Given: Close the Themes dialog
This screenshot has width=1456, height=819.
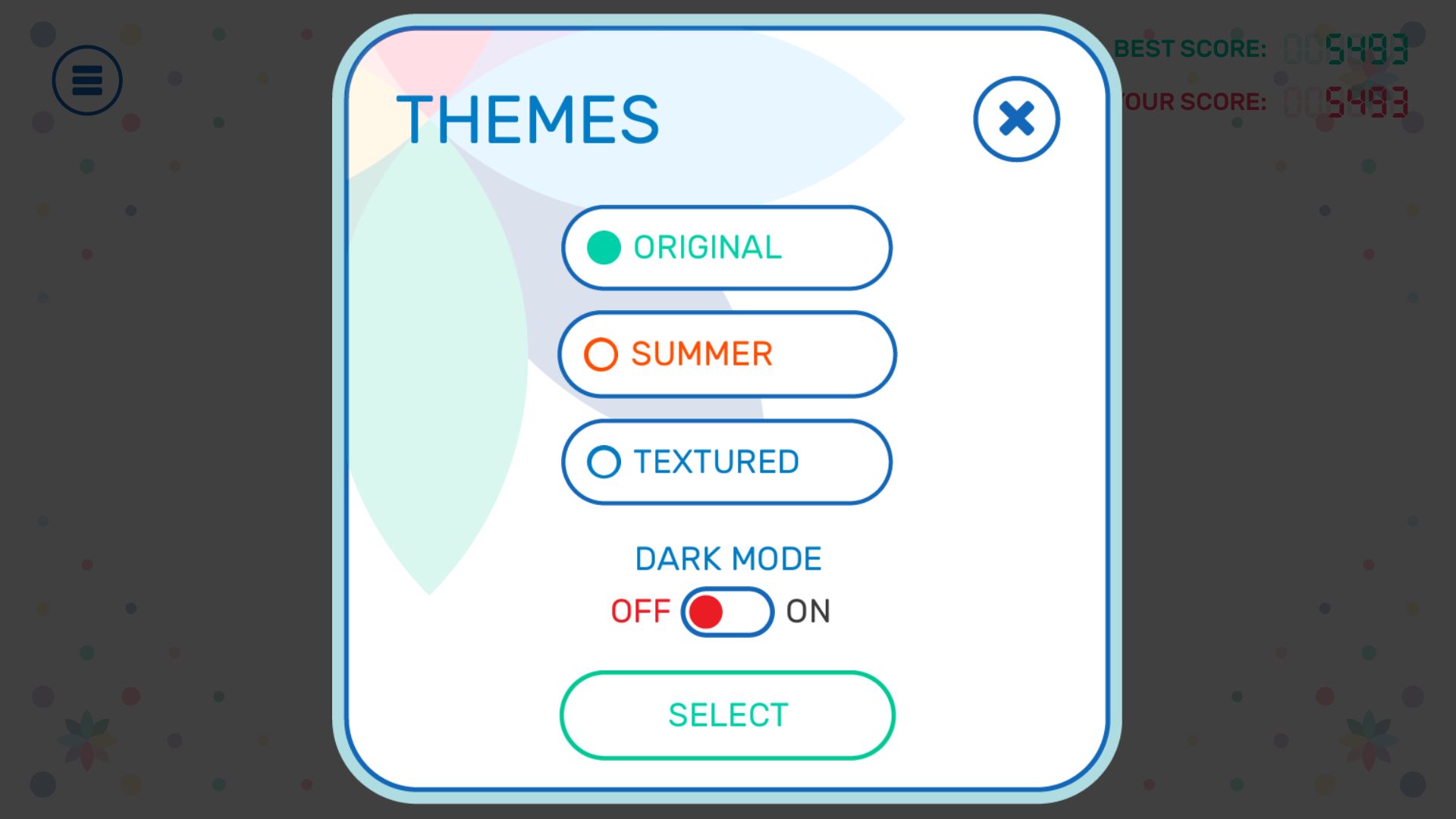Looking at the screenshot, I should 1016,119.
